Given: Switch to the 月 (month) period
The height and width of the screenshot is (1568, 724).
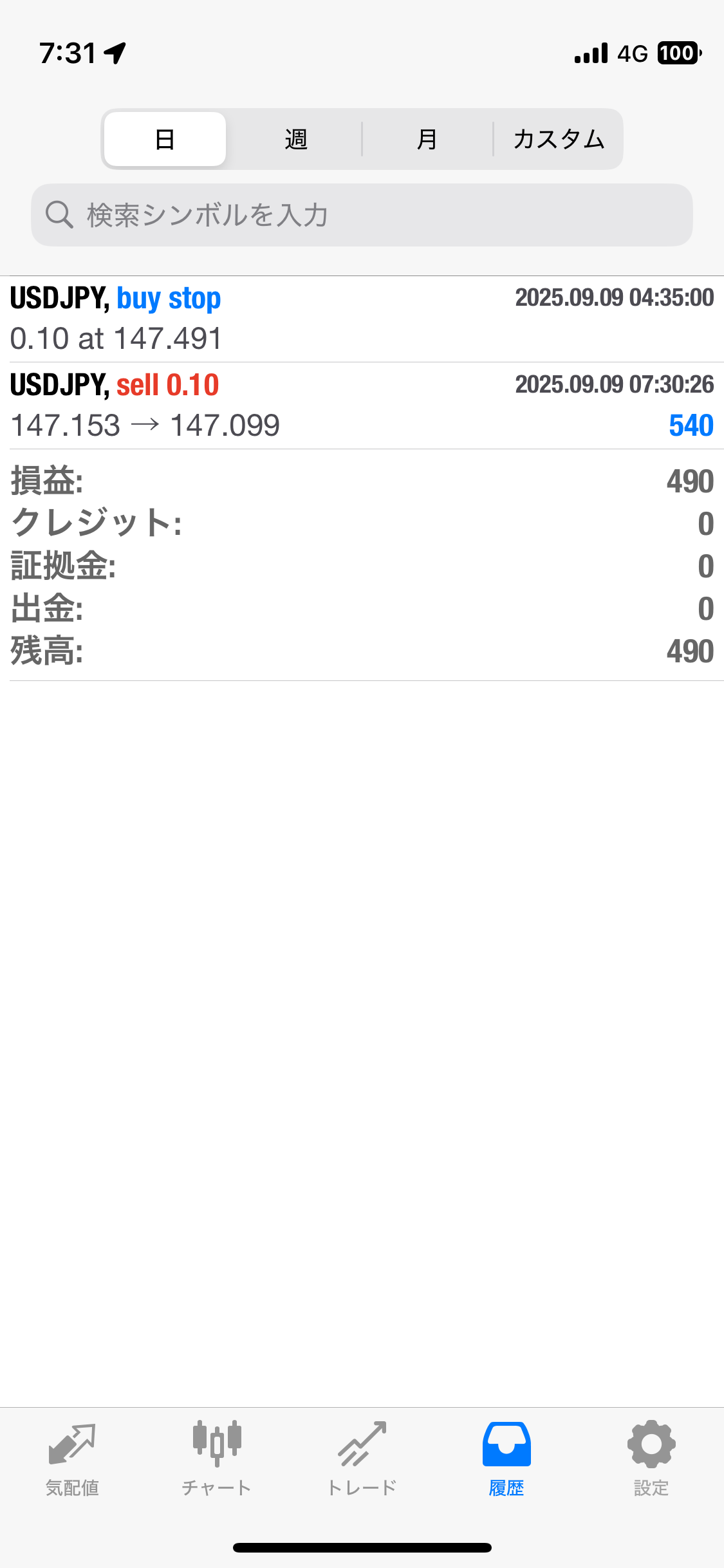Looking at the screenshot, I should pos(427,139).
